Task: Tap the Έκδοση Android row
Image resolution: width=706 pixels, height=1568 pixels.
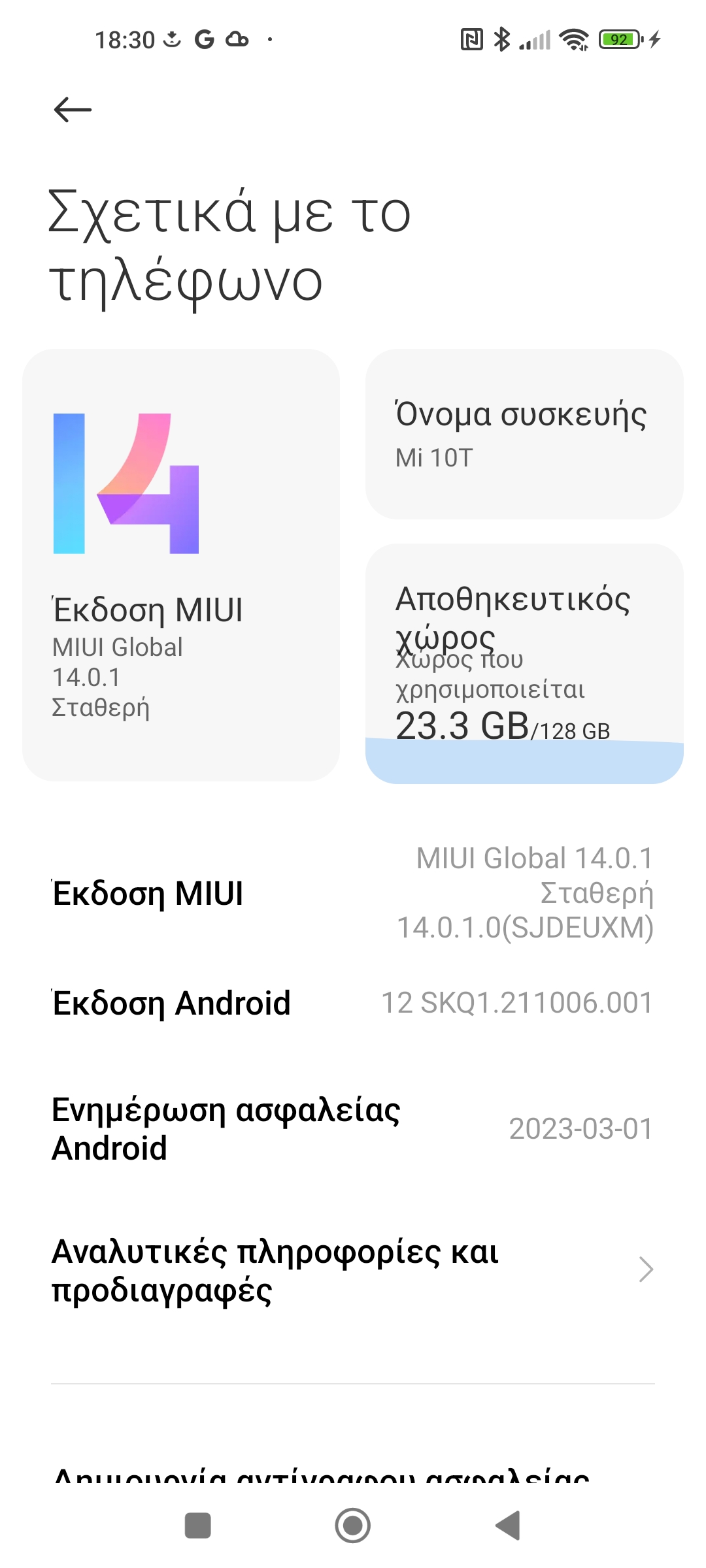Action: (353, 1003)
